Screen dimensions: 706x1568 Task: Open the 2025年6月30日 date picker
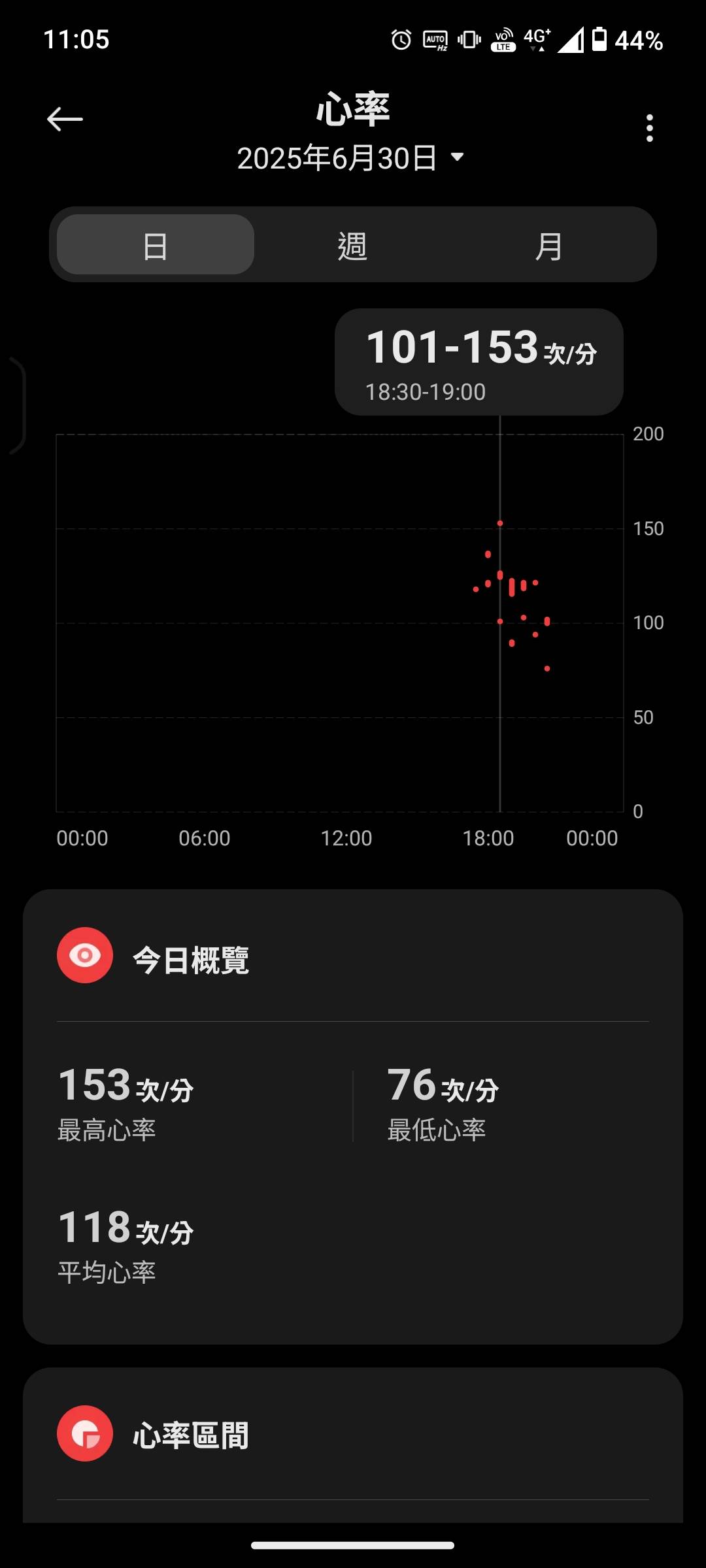pyautogui.click(x=350, y=158)
